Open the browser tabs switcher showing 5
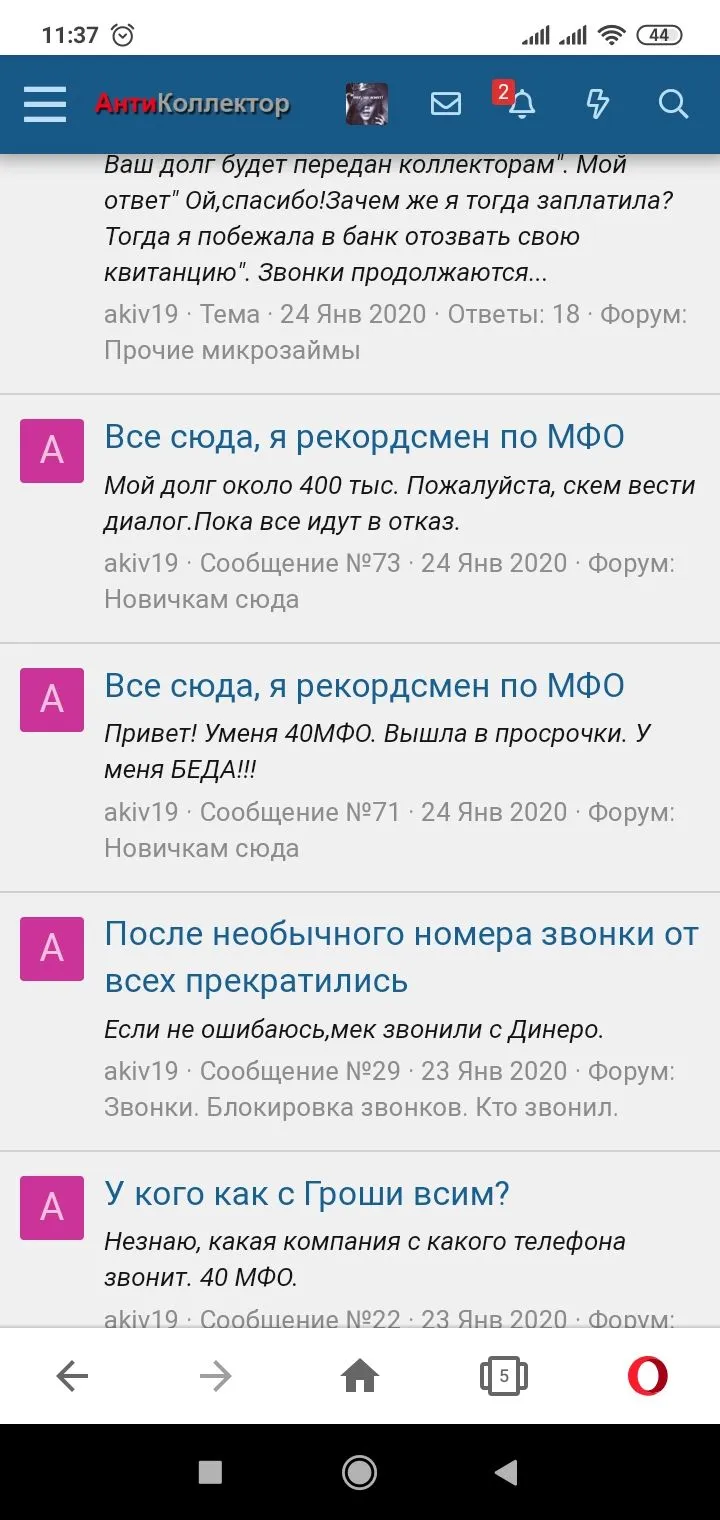 click(503, 1377)
